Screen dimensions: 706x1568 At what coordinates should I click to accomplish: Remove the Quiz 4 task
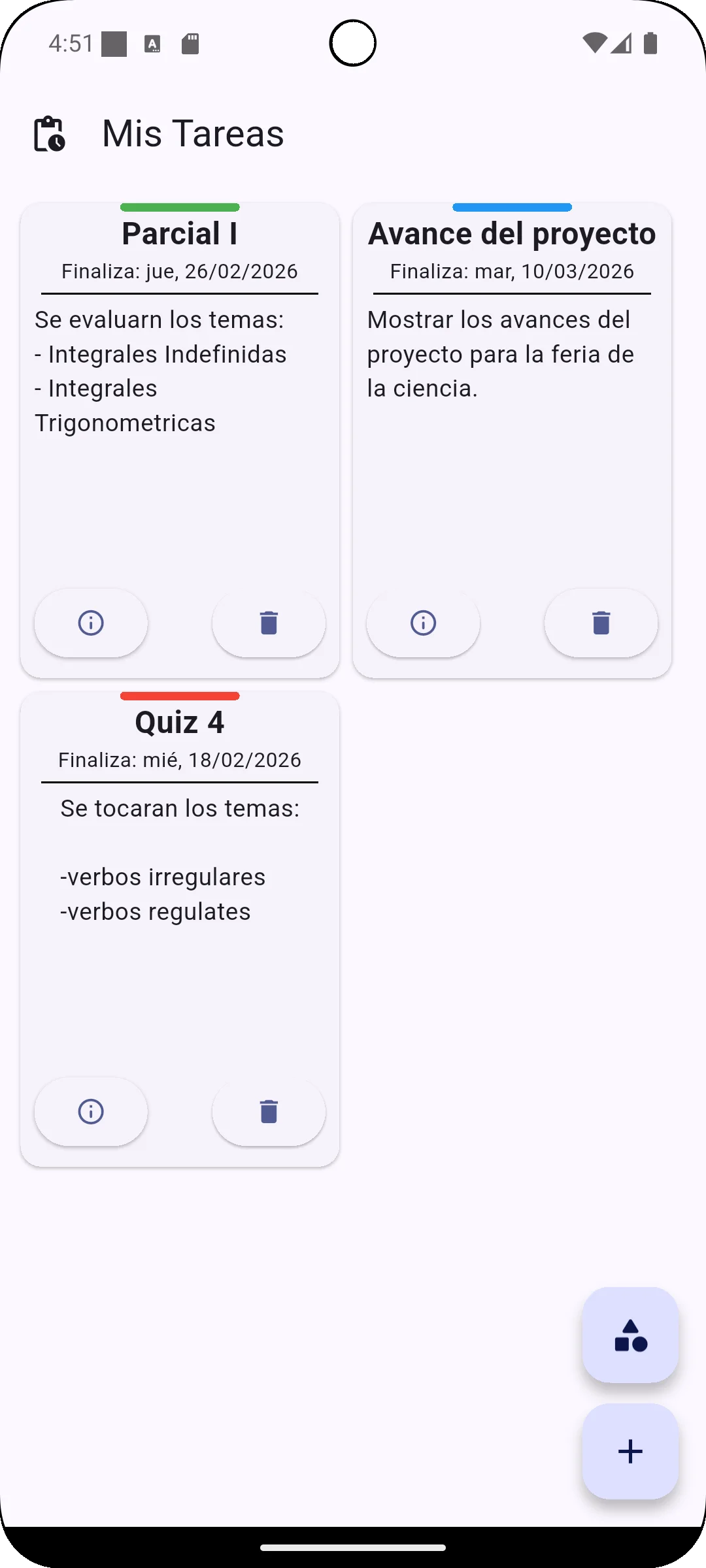(269, 1111)
